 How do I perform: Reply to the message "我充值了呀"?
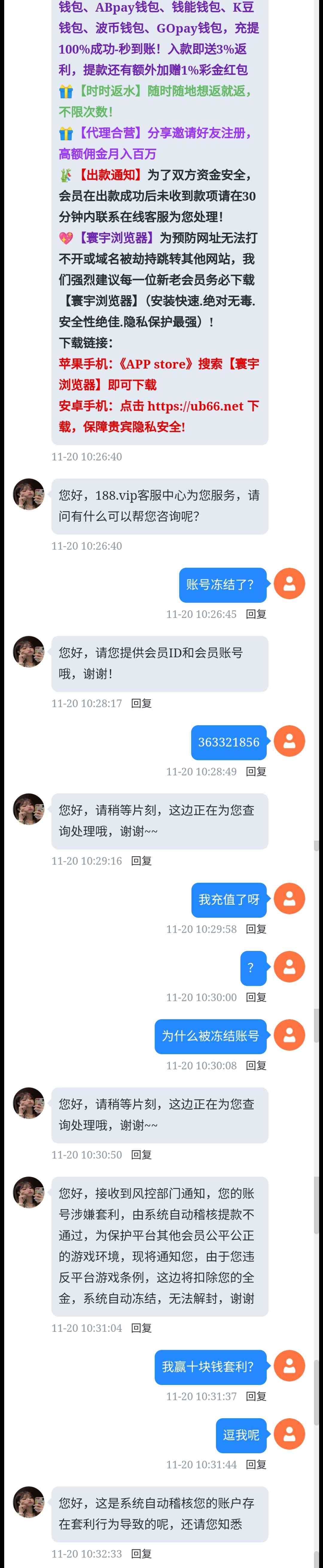pyautogui.click(x=256, y=929)
